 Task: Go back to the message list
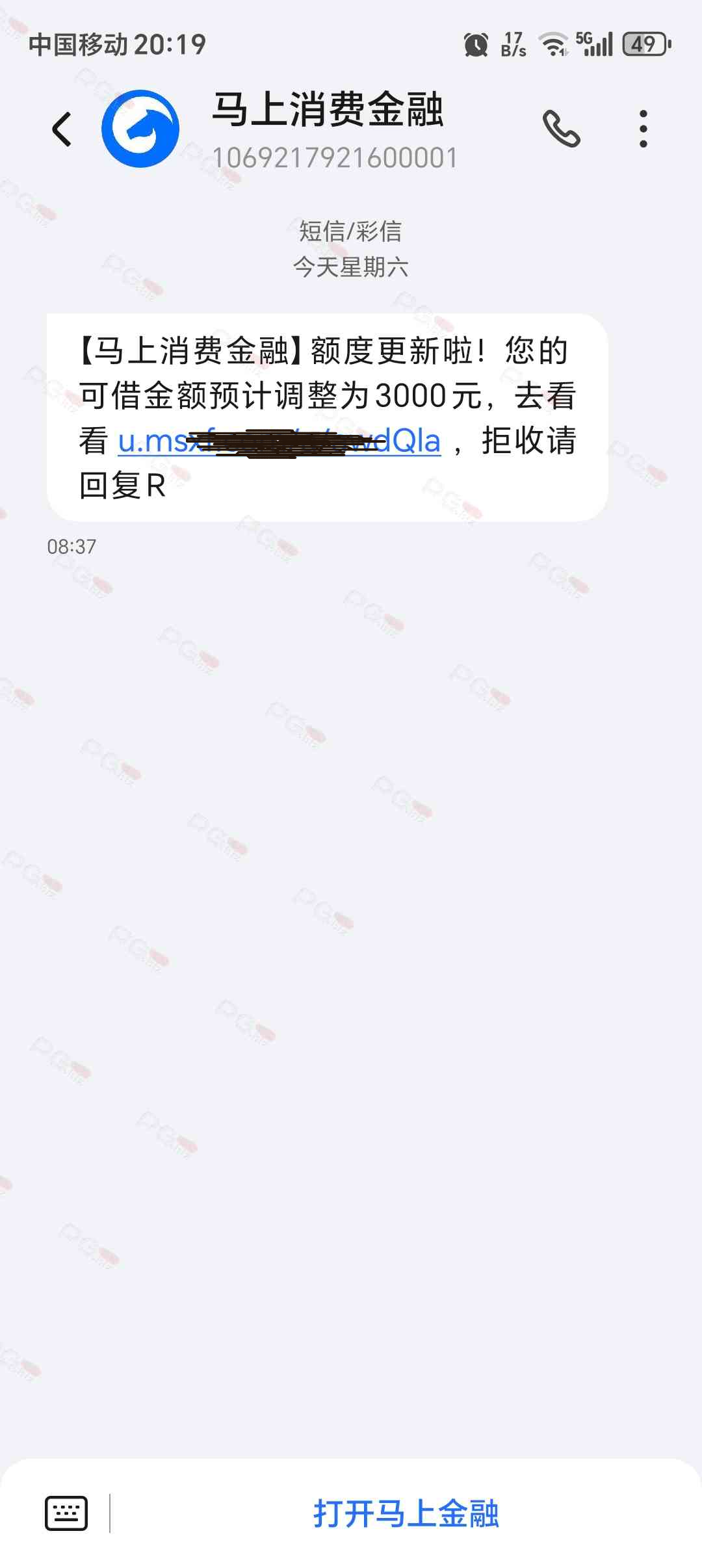[x=62, y=129]
